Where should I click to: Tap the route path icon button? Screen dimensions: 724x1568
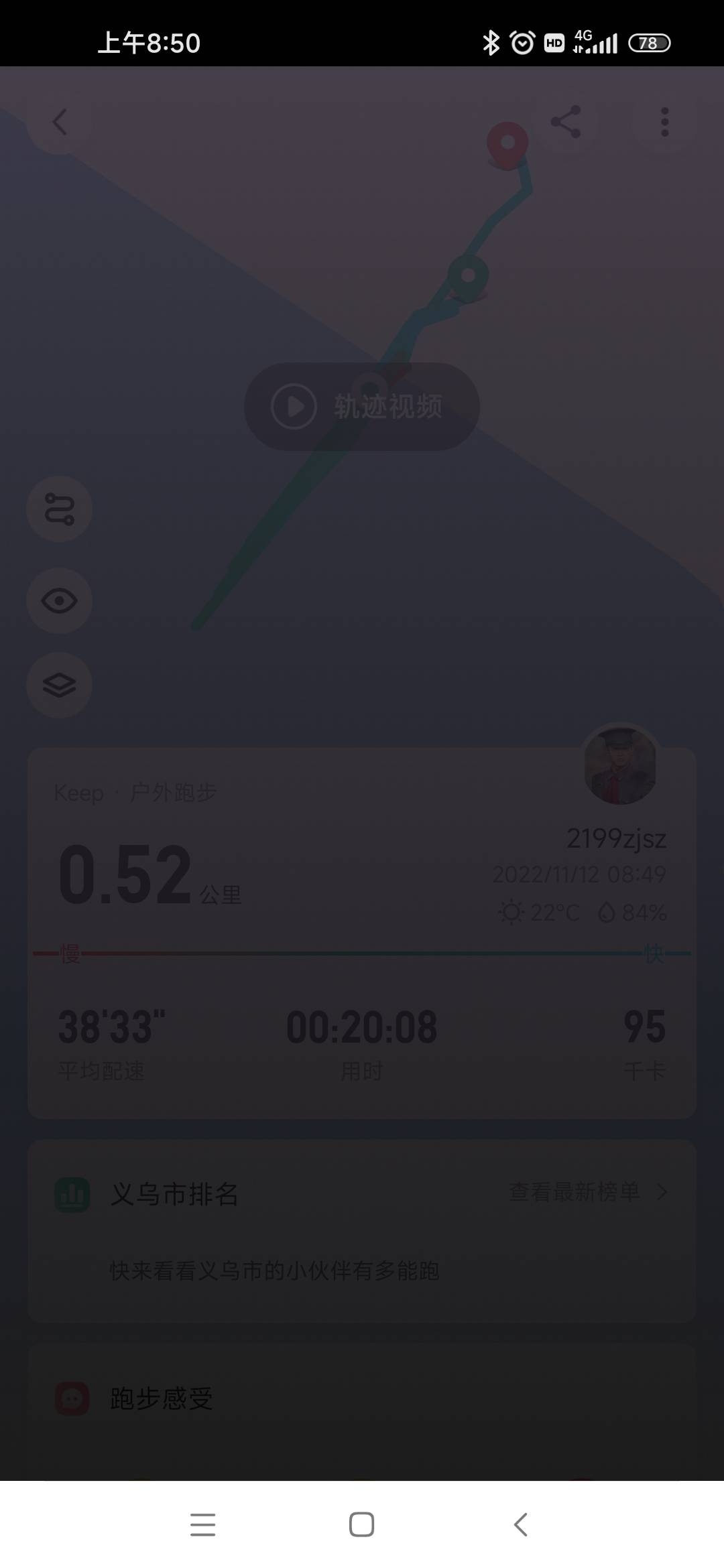tap(59, 509)
